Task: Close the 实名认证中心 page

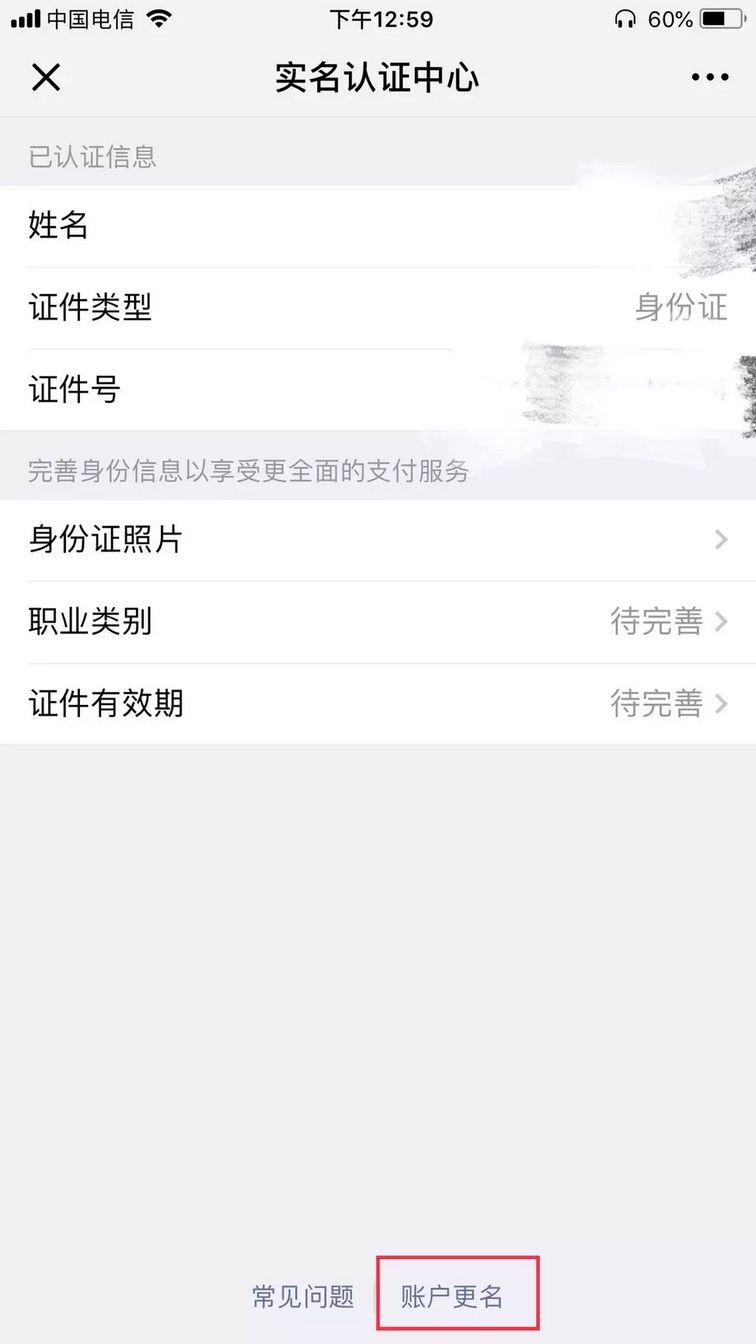Action: 46,77
